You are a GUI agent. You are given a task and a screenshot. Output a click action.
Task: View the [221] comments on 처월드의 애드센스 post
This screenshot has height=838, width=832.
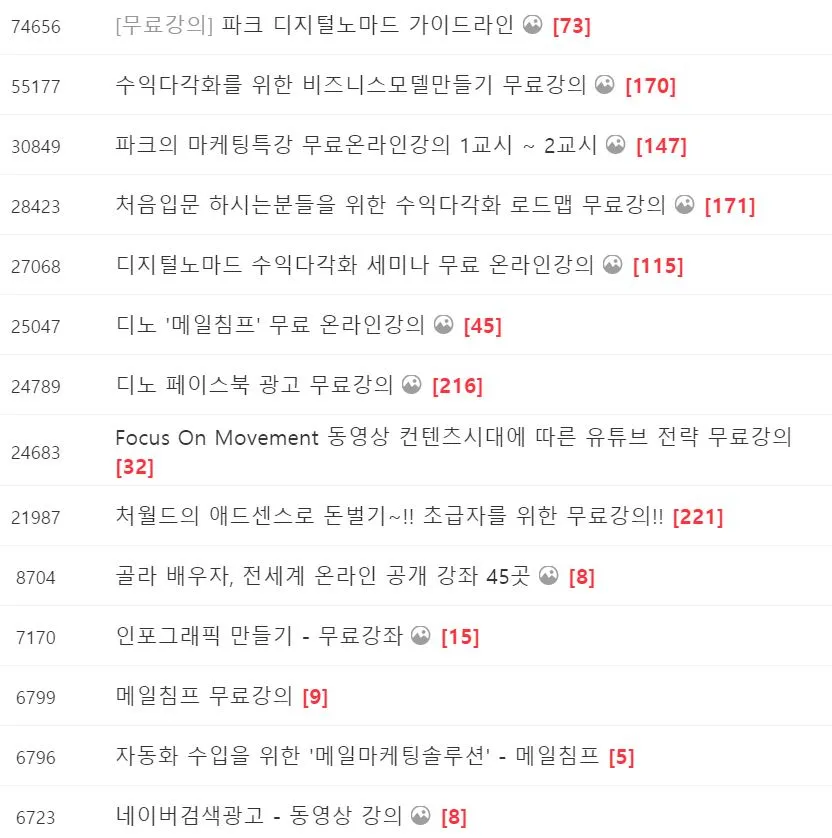coord(698,517)
